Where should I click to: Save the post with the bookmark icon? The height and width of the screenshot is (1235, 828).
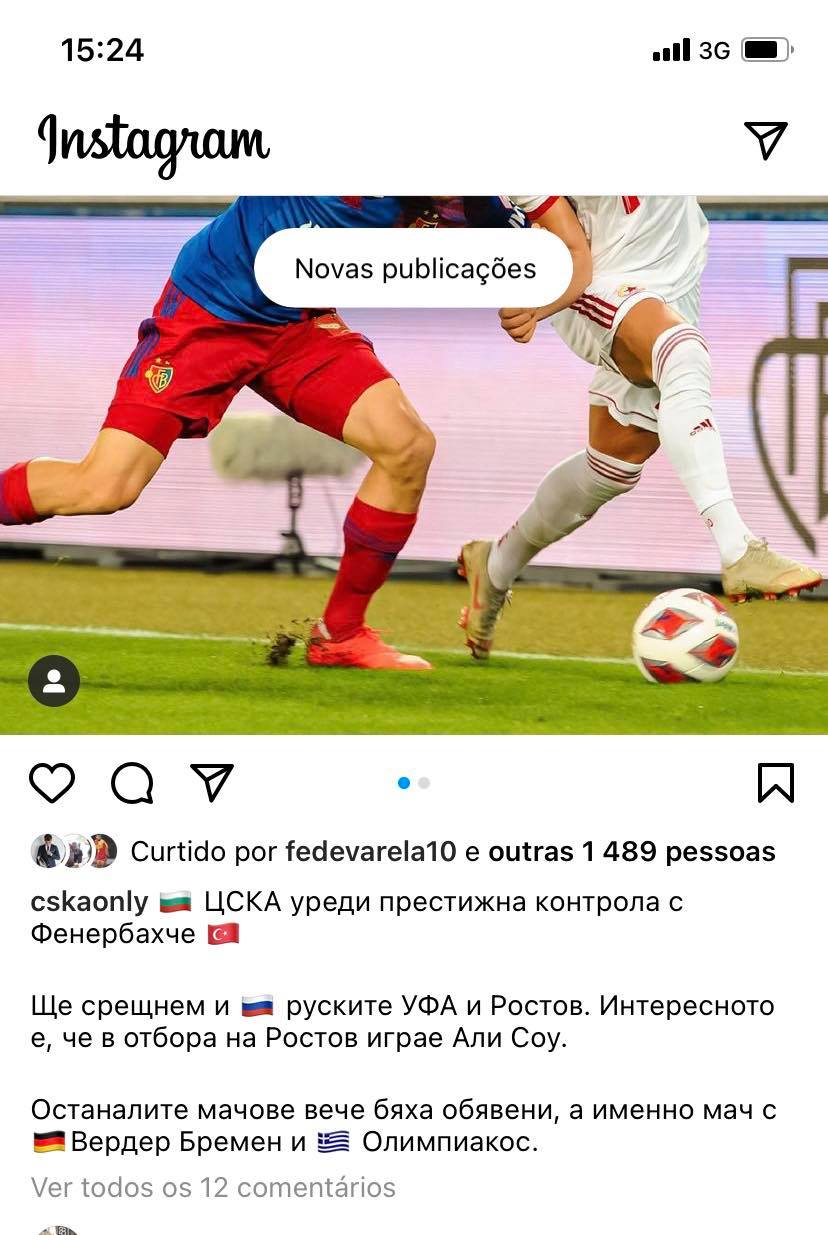pos(776,783)
